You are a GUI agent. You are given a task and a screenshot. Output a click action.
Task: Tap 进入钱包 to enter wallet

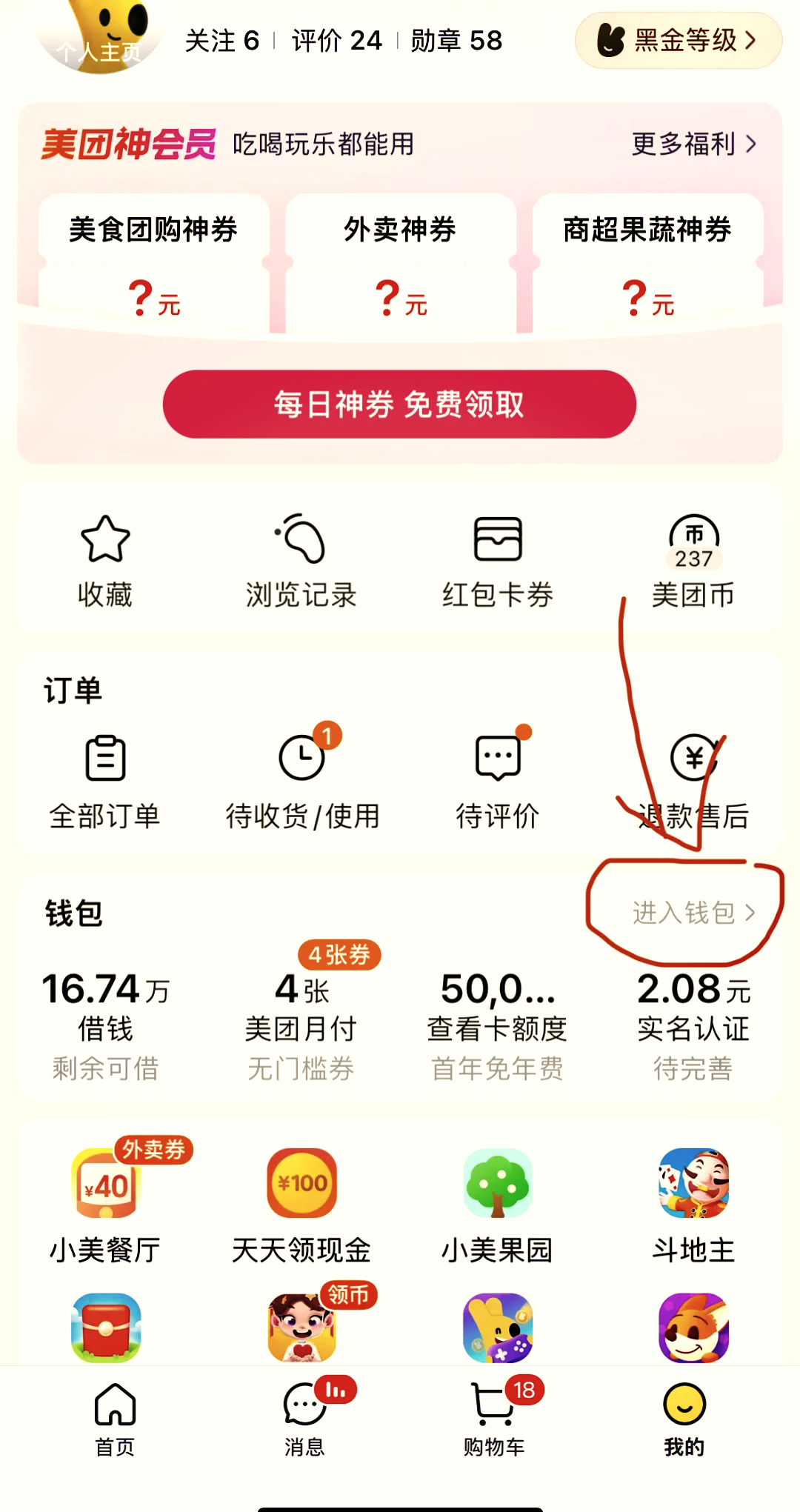[x=694, y=913]
